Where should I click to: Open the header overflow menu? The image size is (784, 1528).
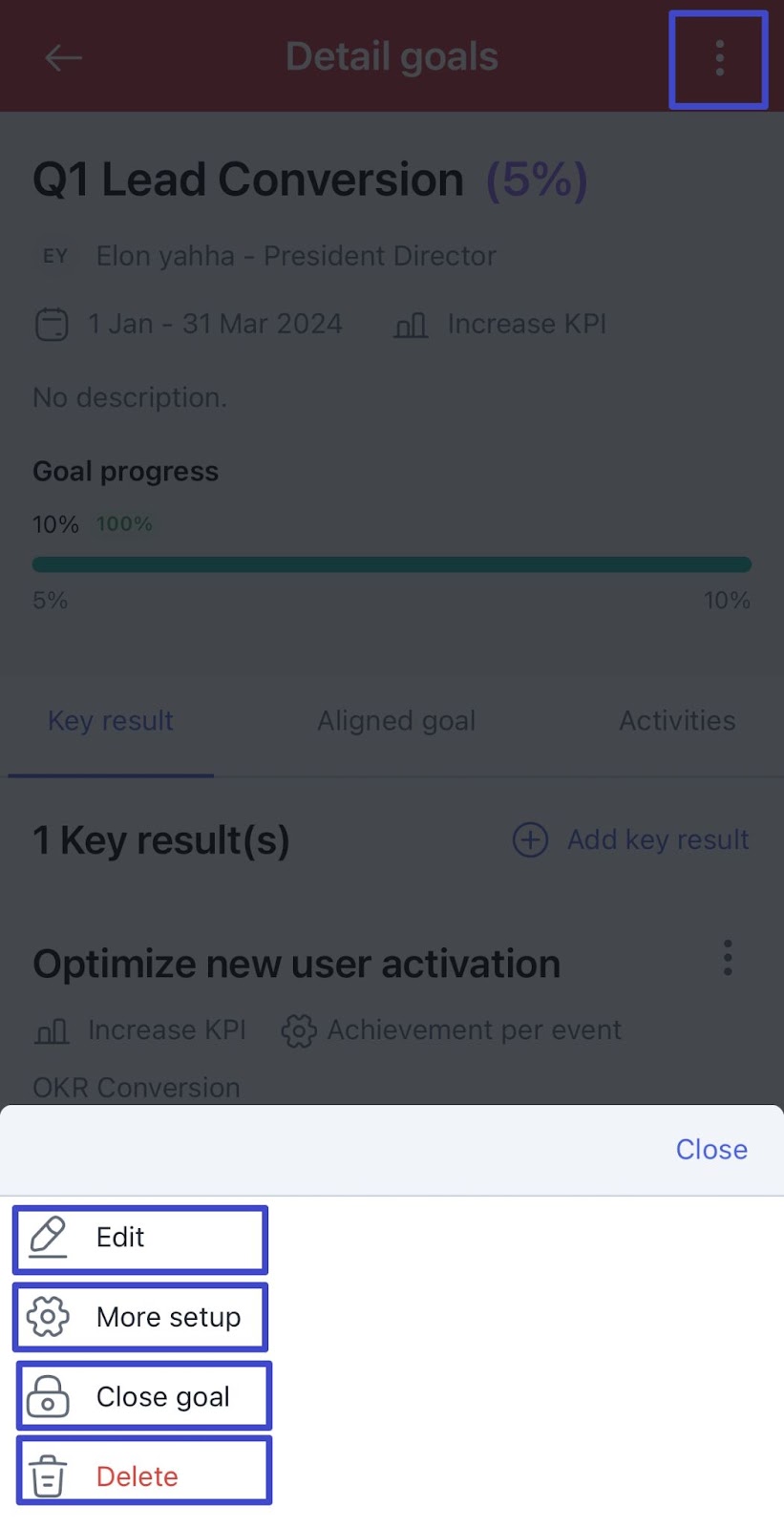pos(719,59)
